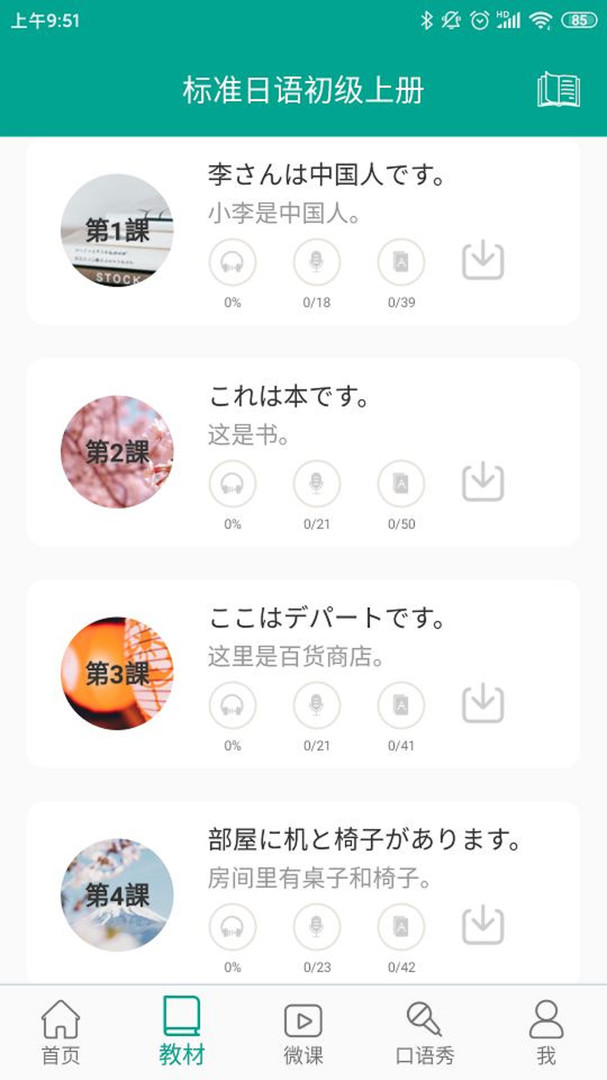Switch to the 首页 tab
This screenshot has height=1080, width=607.
(60, 1033)
